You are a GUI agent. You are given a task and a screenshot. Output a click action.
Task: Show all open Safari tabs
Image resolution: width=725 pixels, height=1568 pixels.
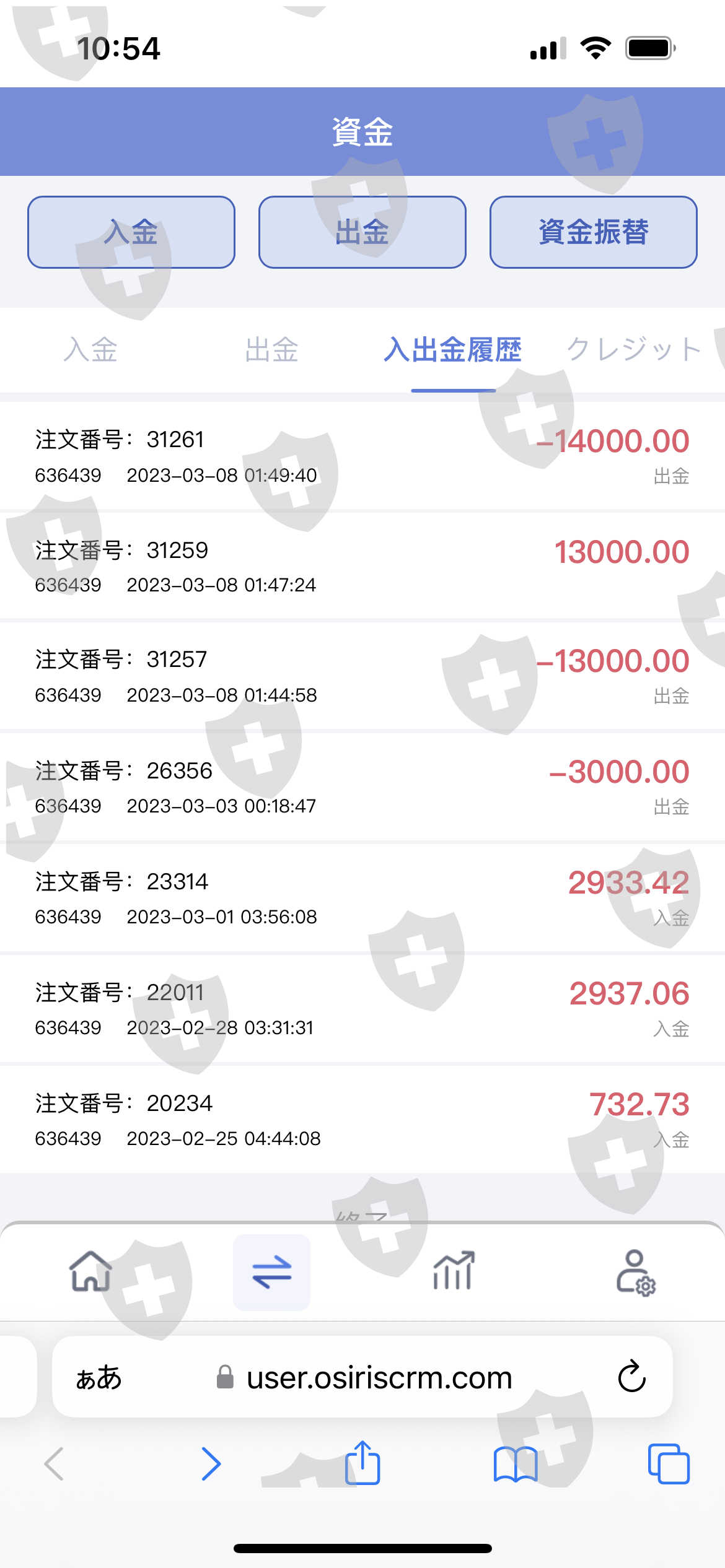(669, 1464)
